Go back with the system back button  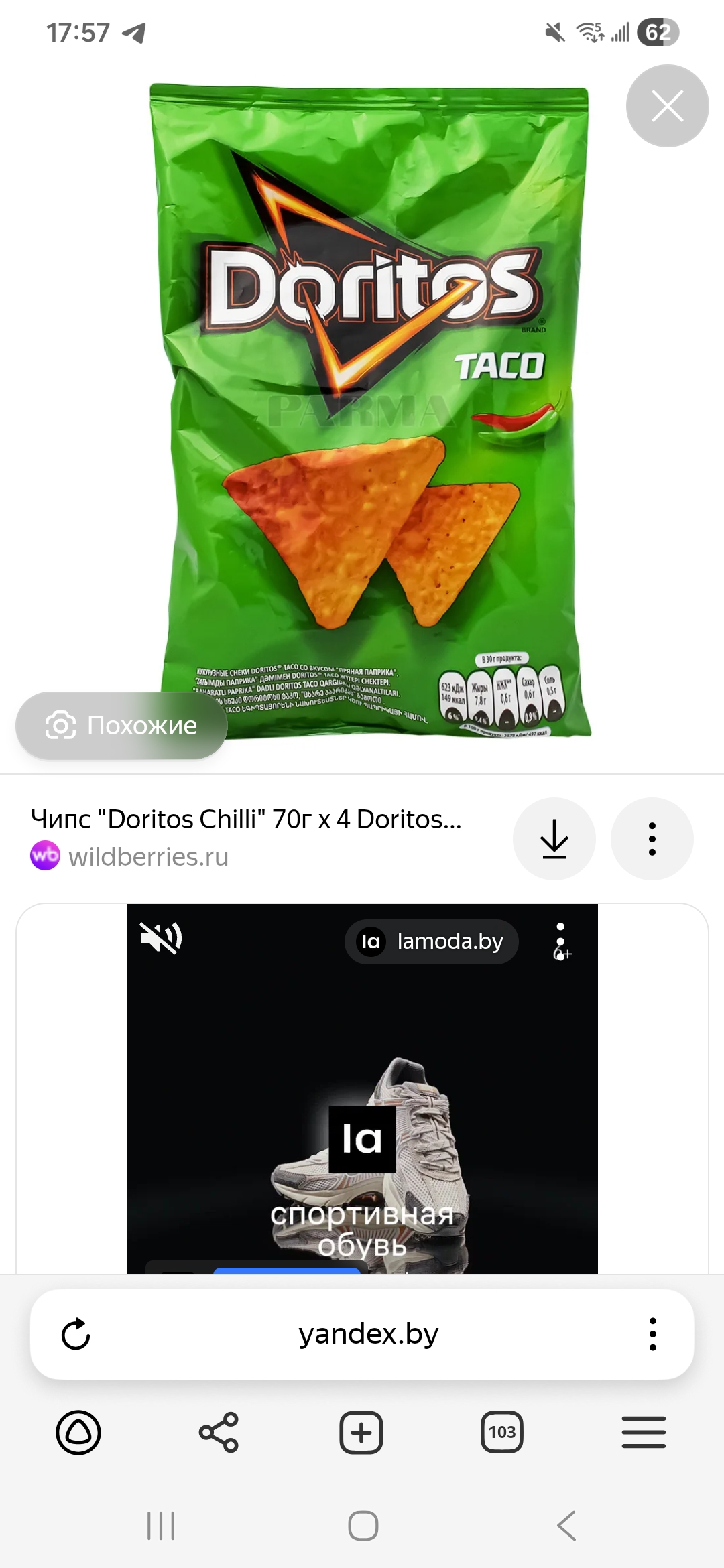pos(566,1526)
